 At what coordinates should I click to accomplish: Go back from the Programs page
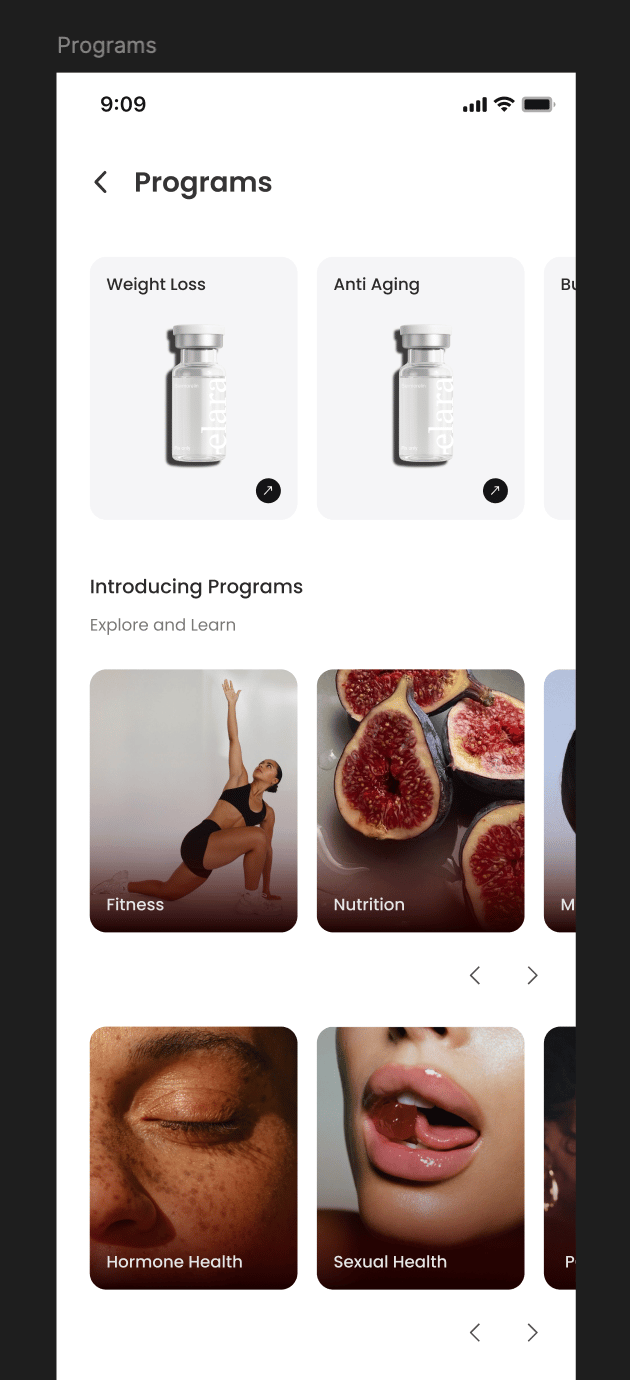coord(100,182)
